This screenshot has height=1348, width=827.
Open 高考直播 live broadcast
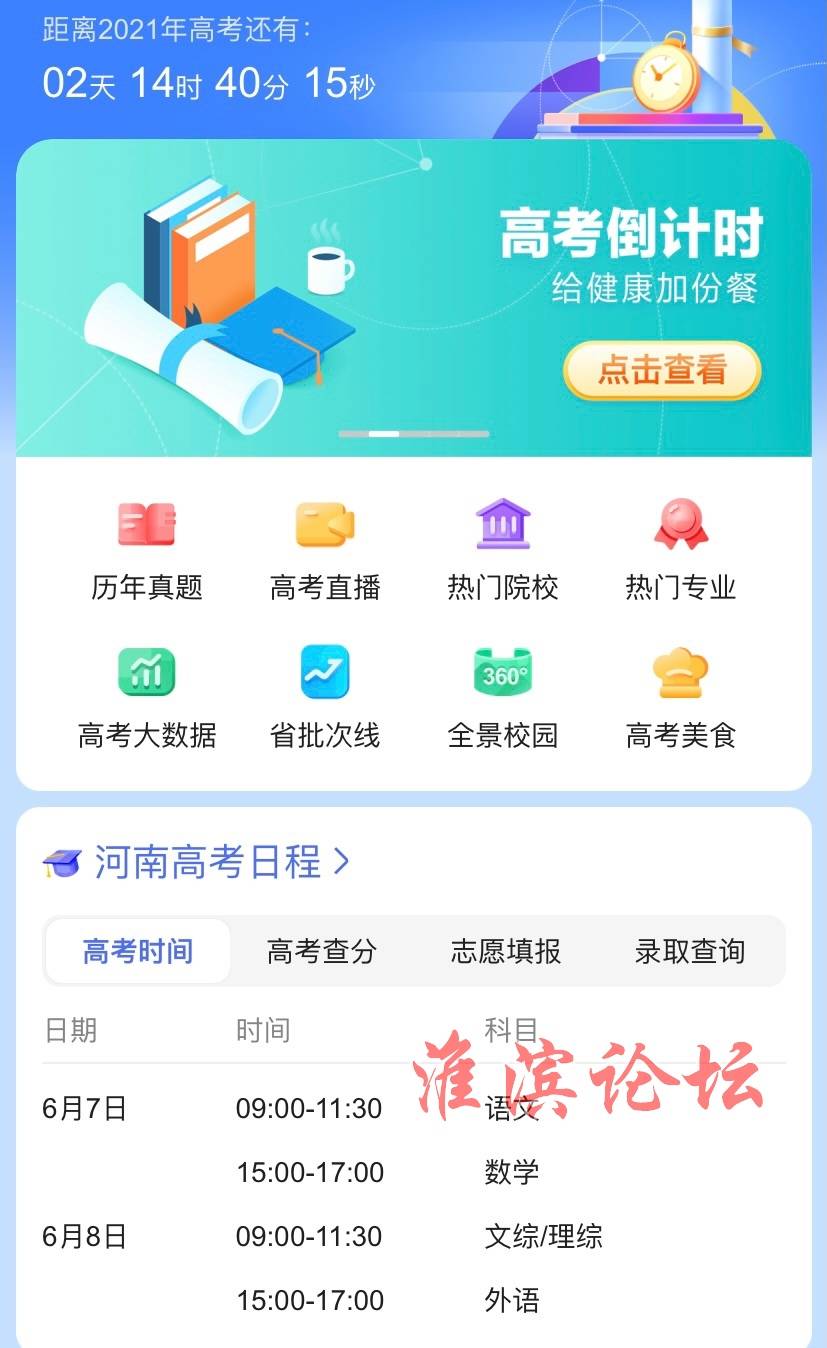tap(325, 550)
